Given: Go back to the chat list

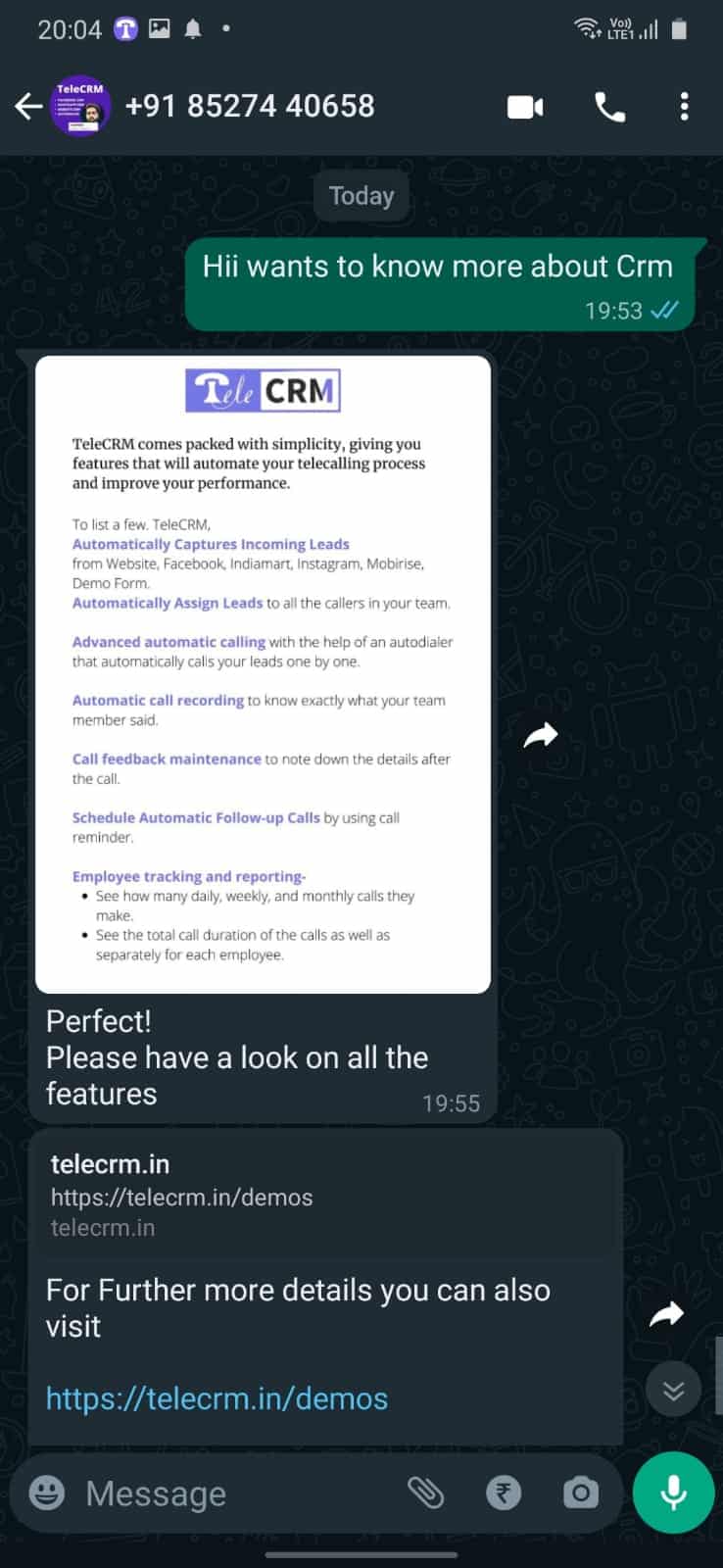Looking at the screenshot, I should point(28,106).
